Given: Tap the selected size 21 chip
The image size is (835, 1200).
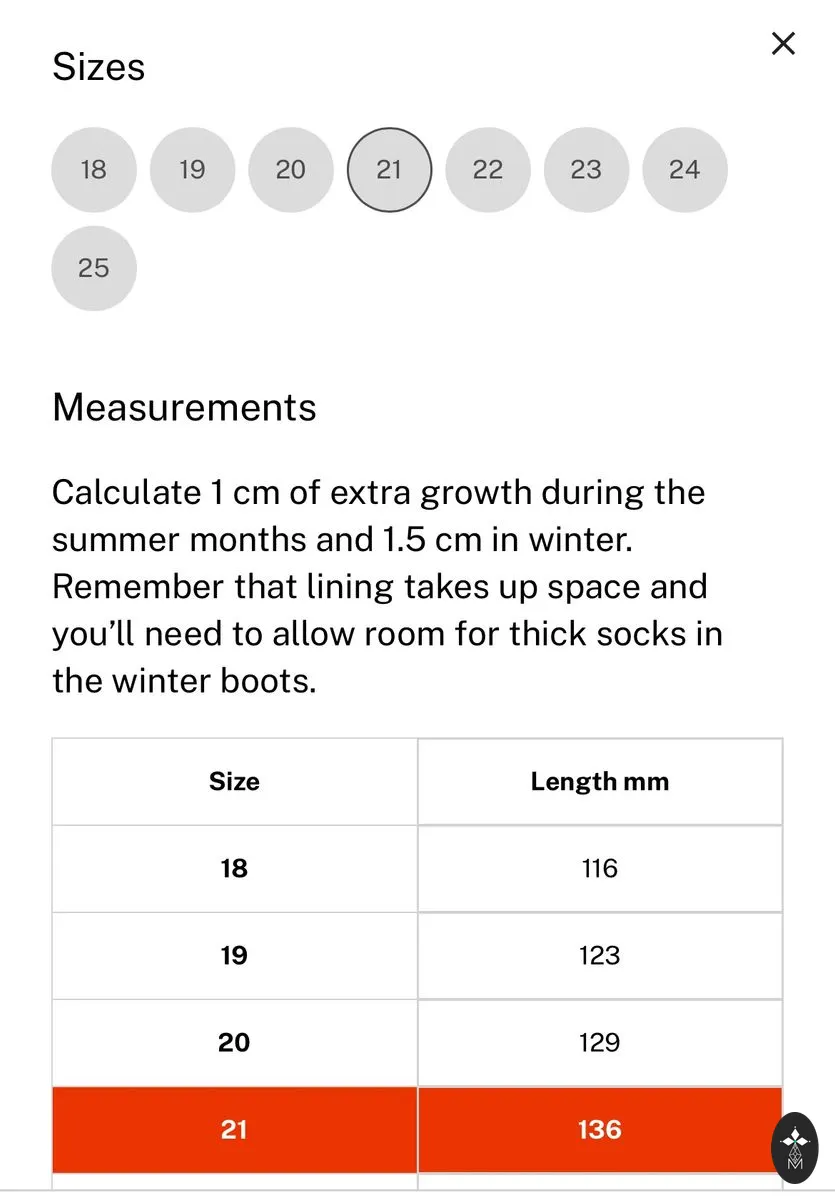Looking at the screenshot, I should (389, 170).
